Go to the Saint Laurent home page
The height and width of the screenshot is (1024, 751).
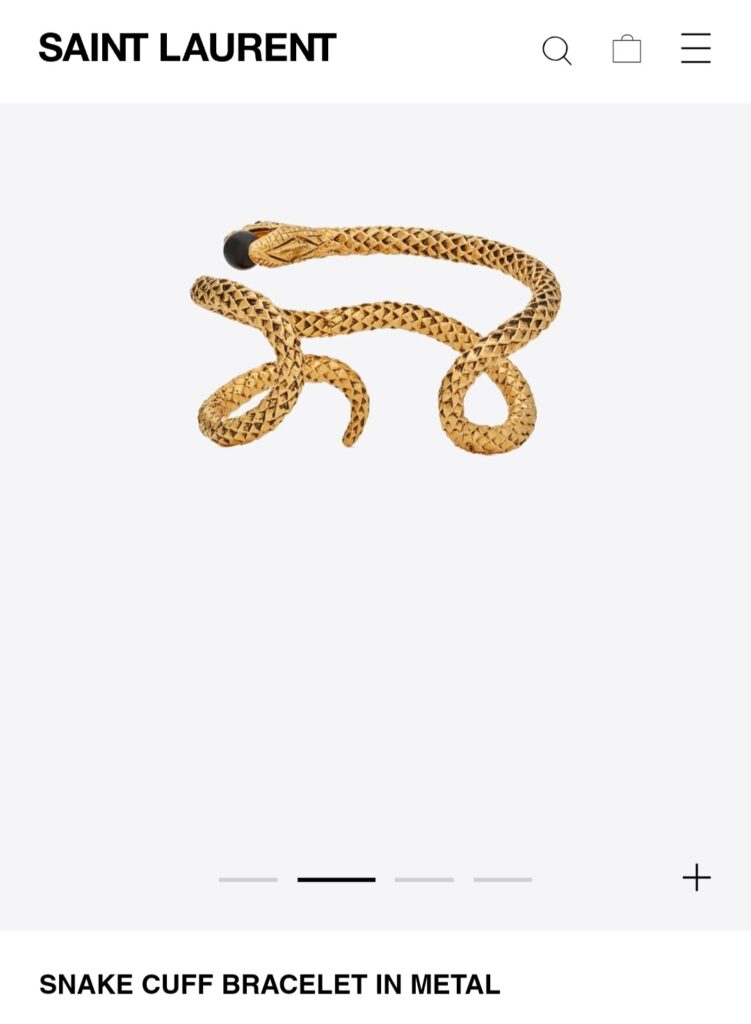187,48
